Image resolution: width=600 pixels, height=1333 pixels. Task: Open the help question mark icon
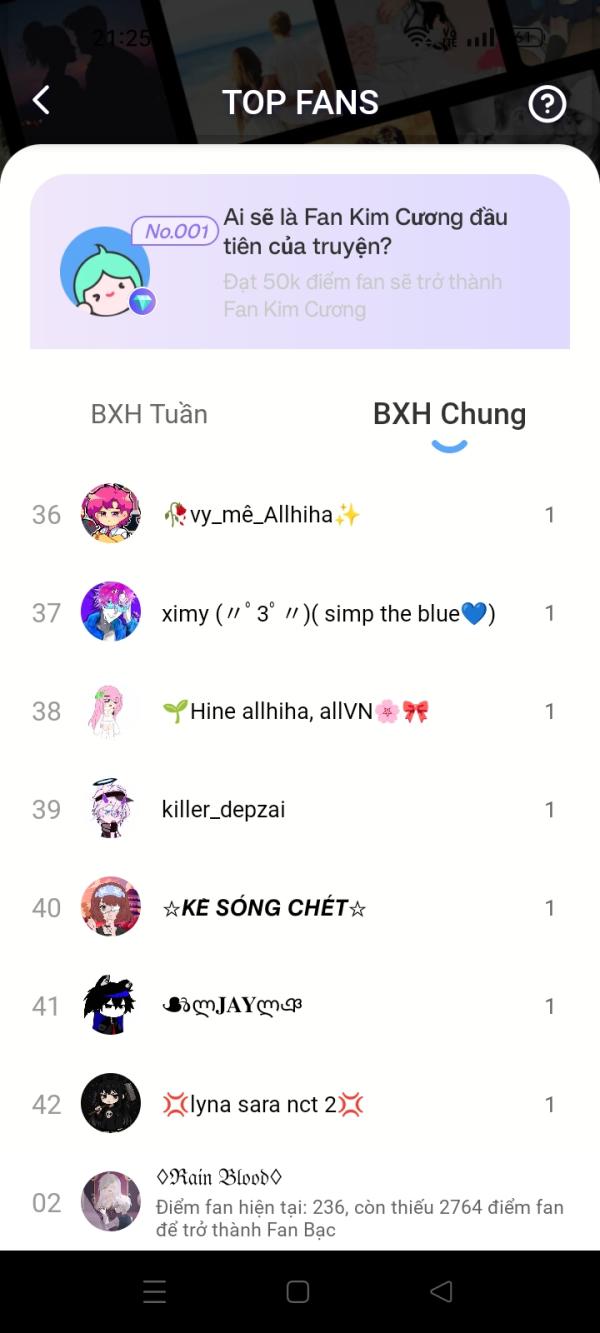coord(547,103)
